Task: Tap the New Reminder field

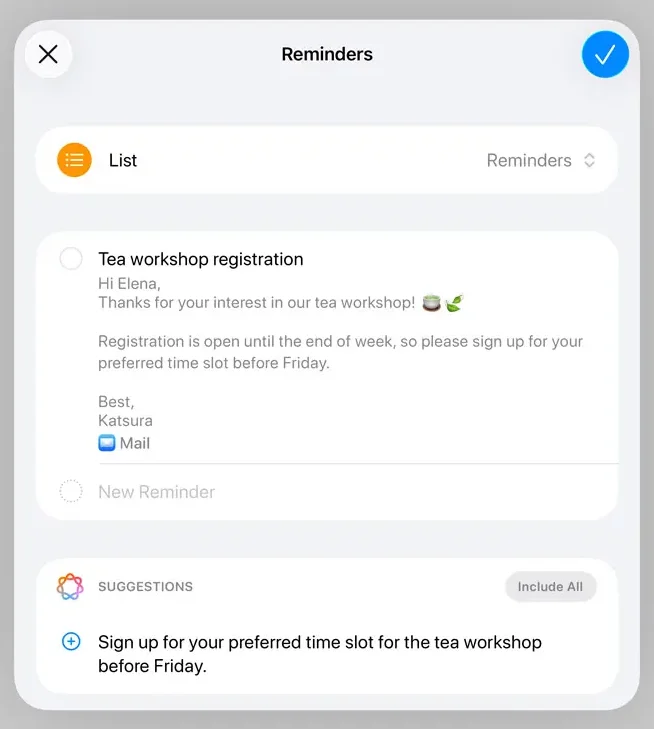Action: click(156, 492)
